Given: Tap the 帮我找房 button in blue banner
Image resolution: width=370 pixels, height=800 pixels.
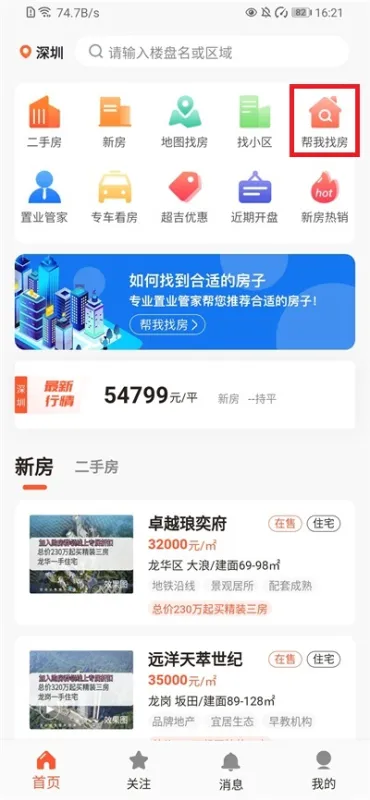Looking at the screenshot, I should tap(167, 324).
